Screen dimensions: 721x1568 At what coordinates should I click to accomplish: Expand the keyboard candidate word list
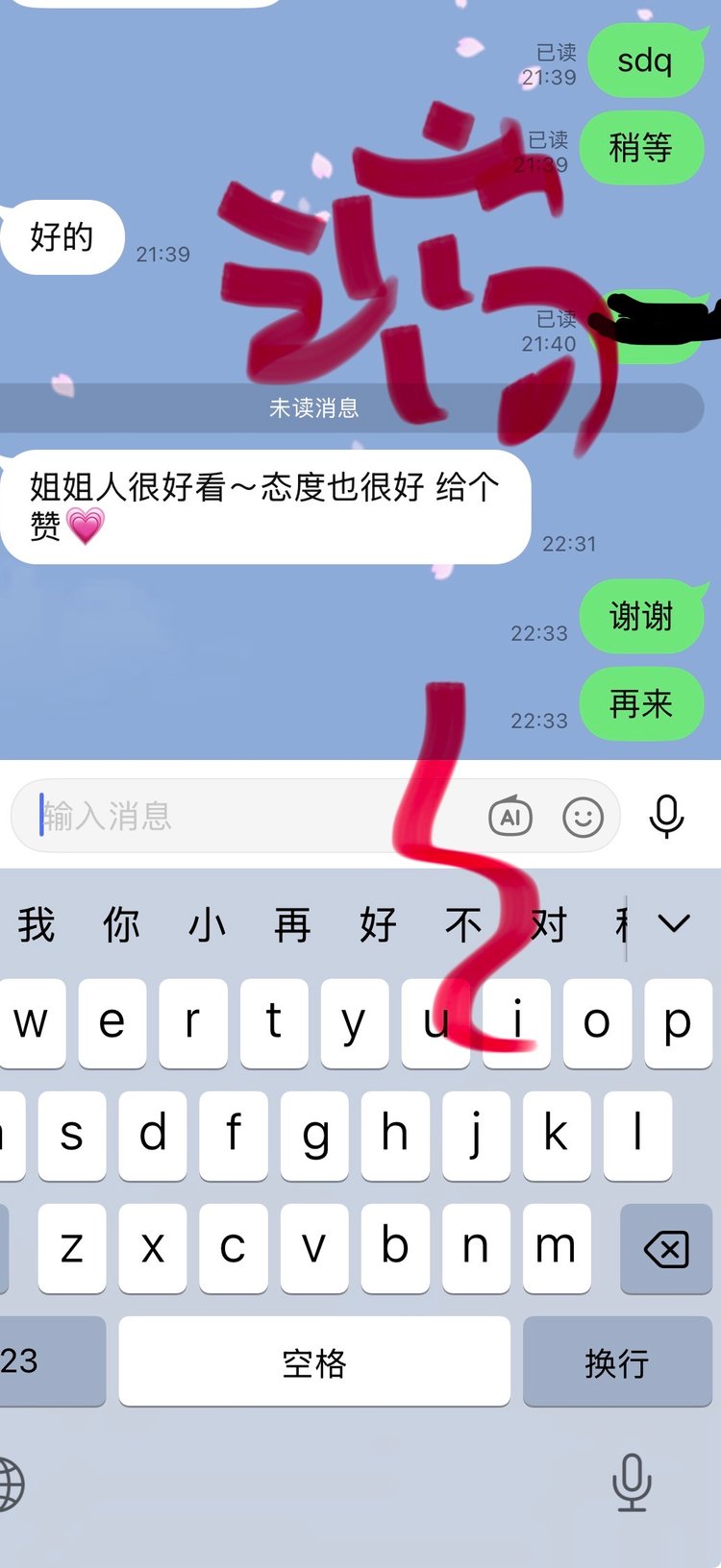pyautogui.click(x=674, y=924)
